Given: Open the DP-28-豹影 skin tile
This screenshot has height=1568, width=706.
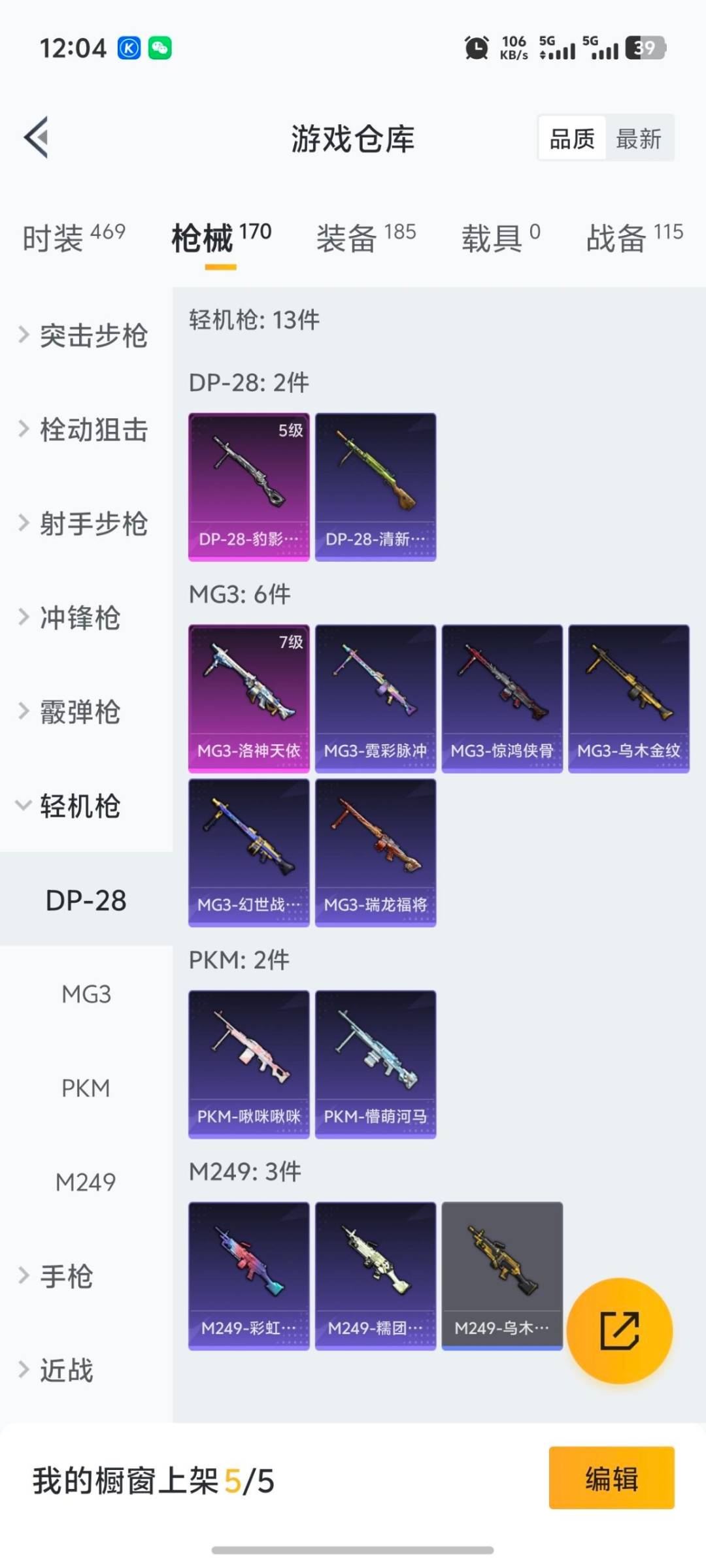Looking at the screenshot, I should tap(248, 487).
